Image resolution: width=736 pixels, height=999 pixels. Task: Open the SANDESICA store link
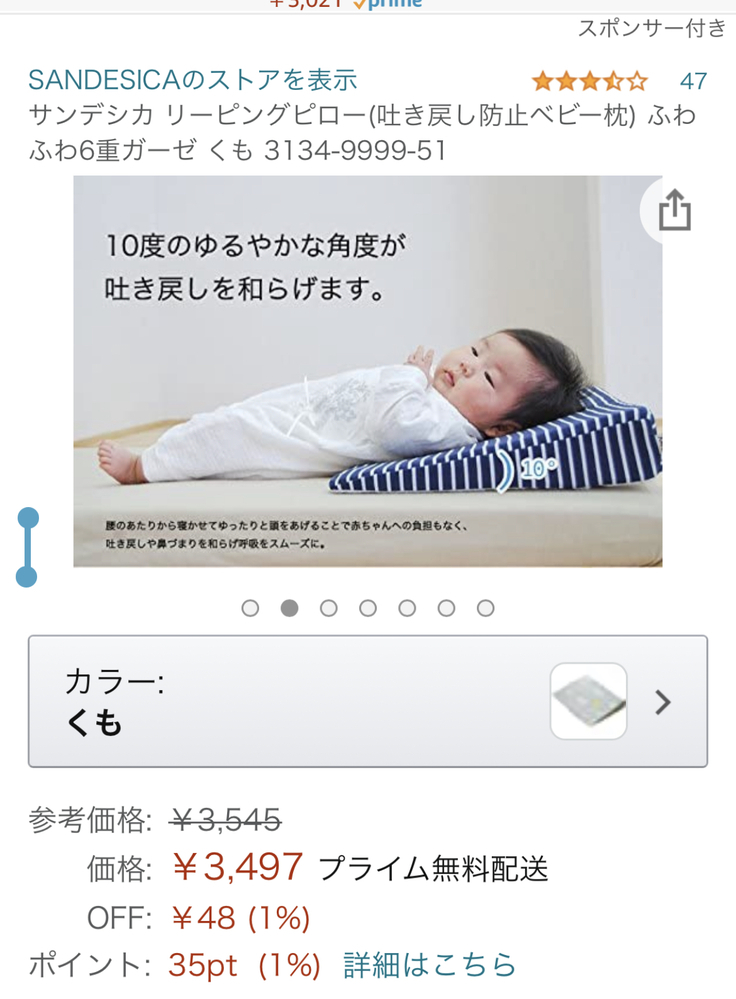192,79
